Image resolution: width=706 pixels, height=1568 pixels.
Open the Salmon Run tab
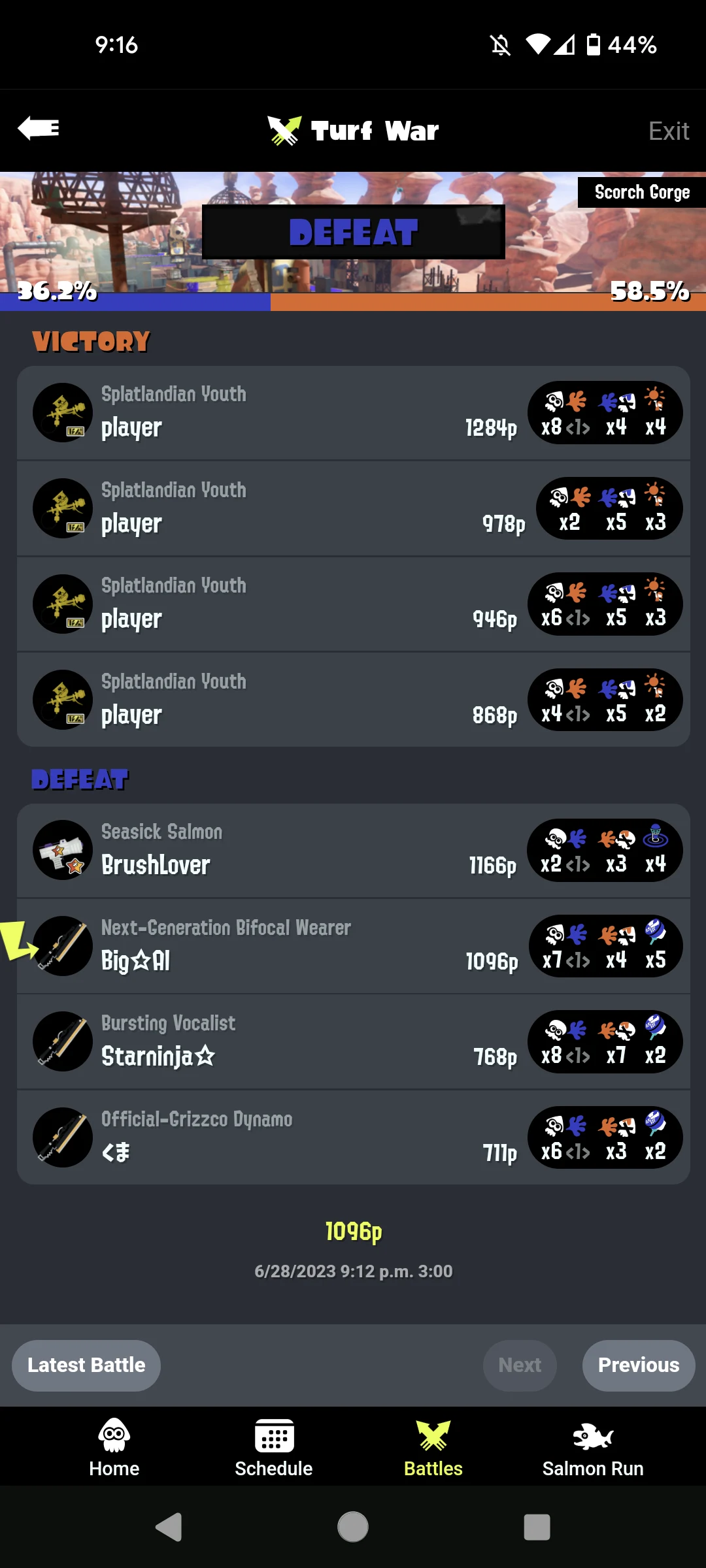coord(592,1447)
